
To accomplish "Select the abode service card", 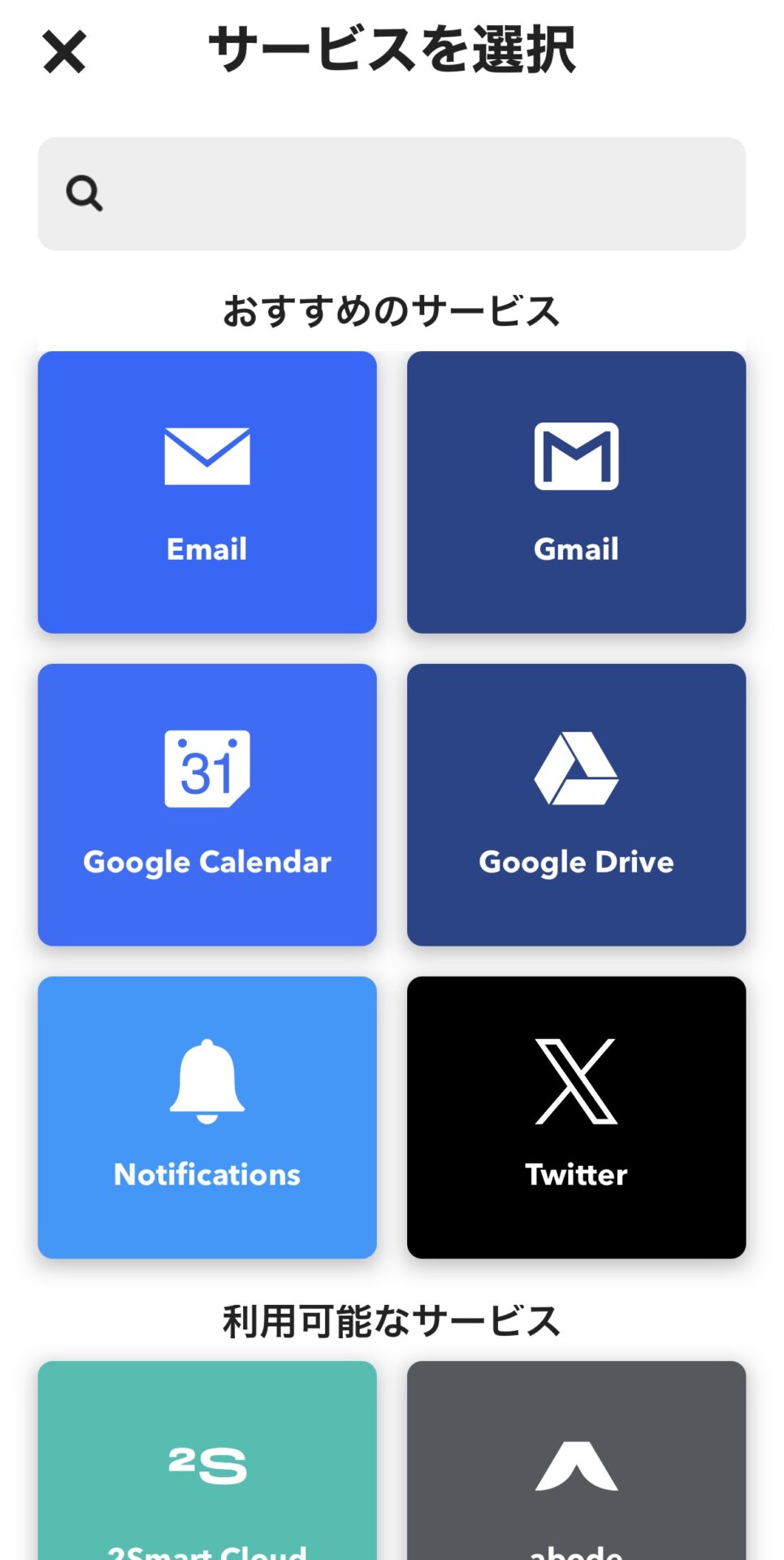I will coord(576,1462).
